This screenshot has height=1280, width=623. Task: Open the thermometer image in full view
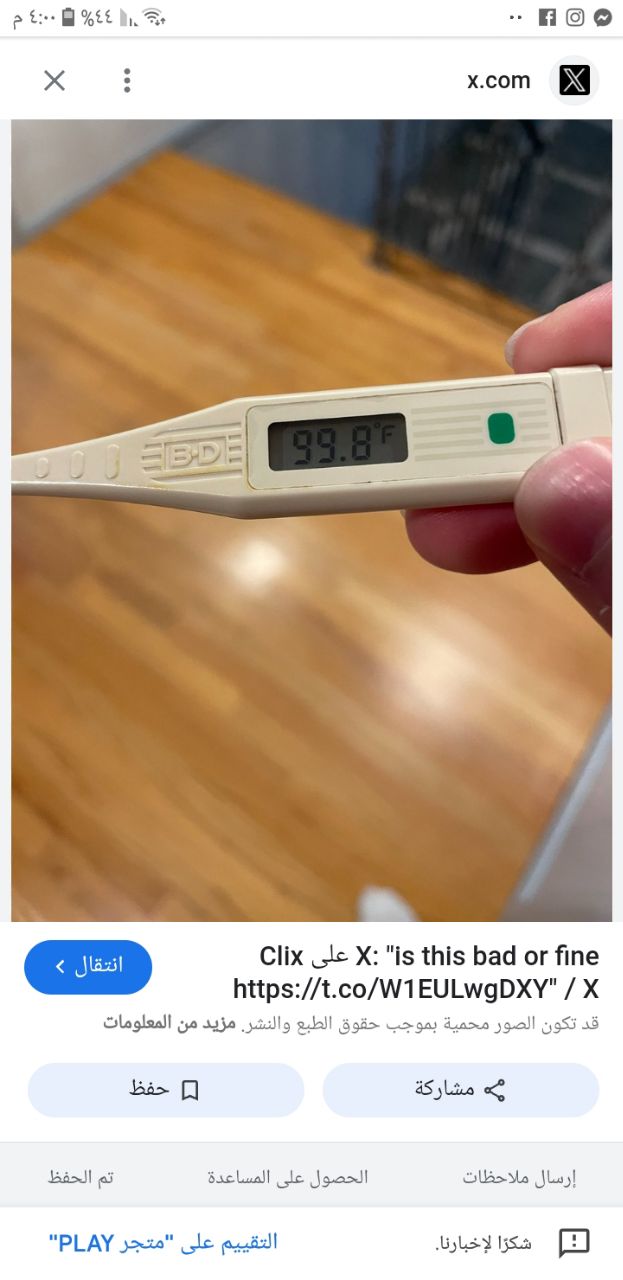(x=311, y=520)
